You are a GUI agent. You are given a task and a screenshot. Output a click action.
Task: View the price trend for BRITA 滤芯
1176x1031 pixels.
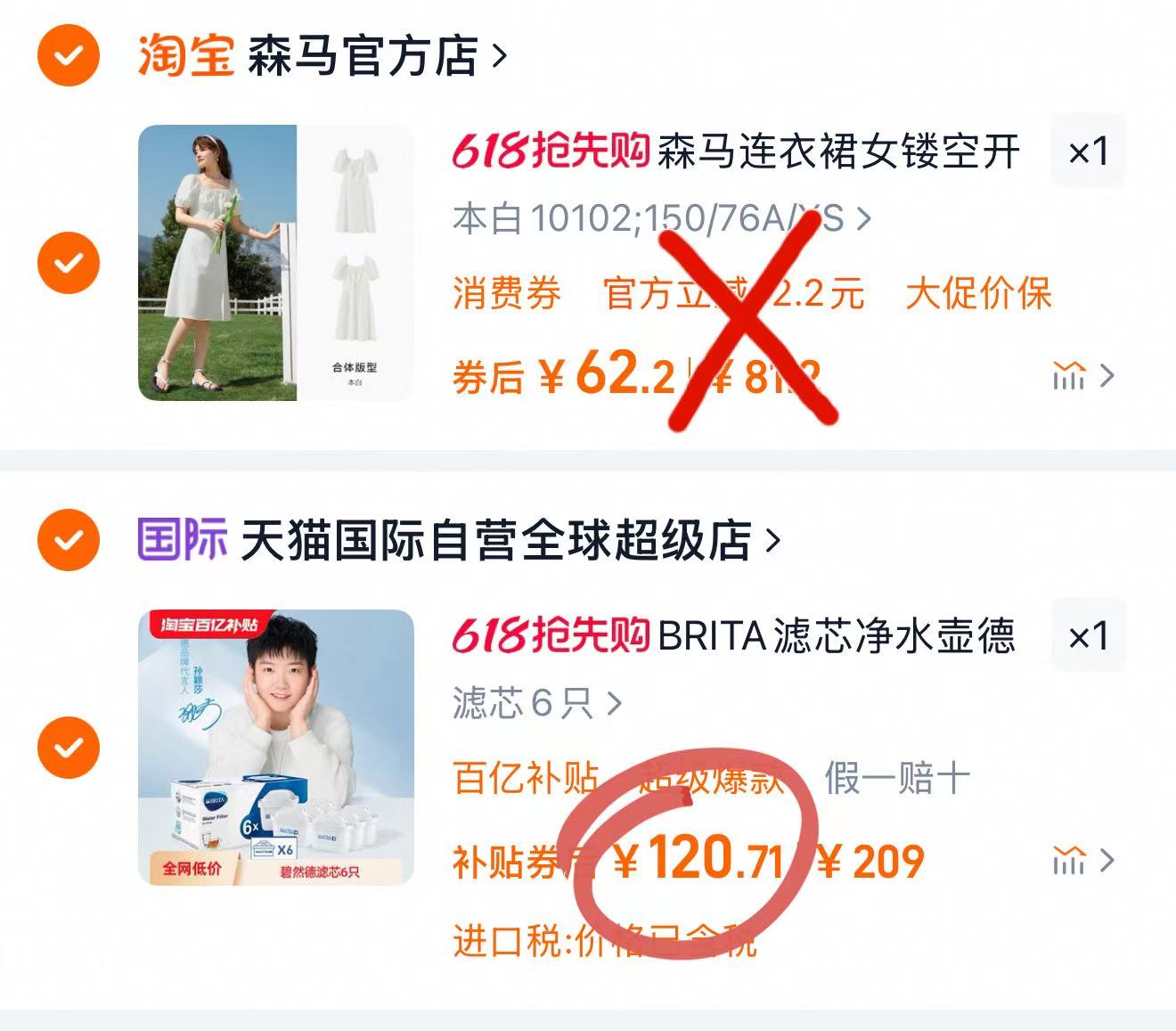(x=1082, y=861)
